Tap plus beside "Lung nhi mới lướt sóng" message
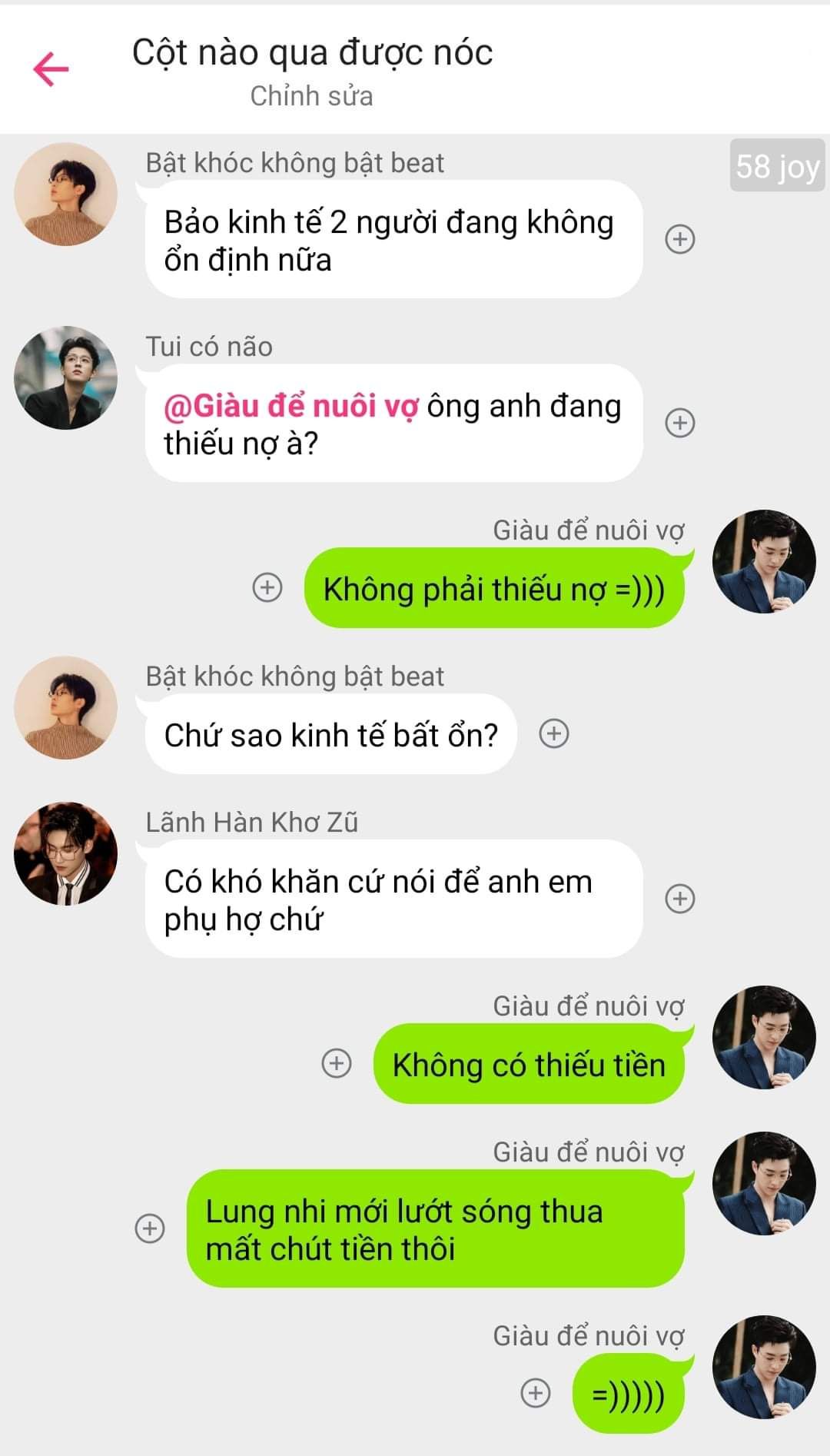The image size is (830, 1456). pyautogui.click(x=150, y=1228)
